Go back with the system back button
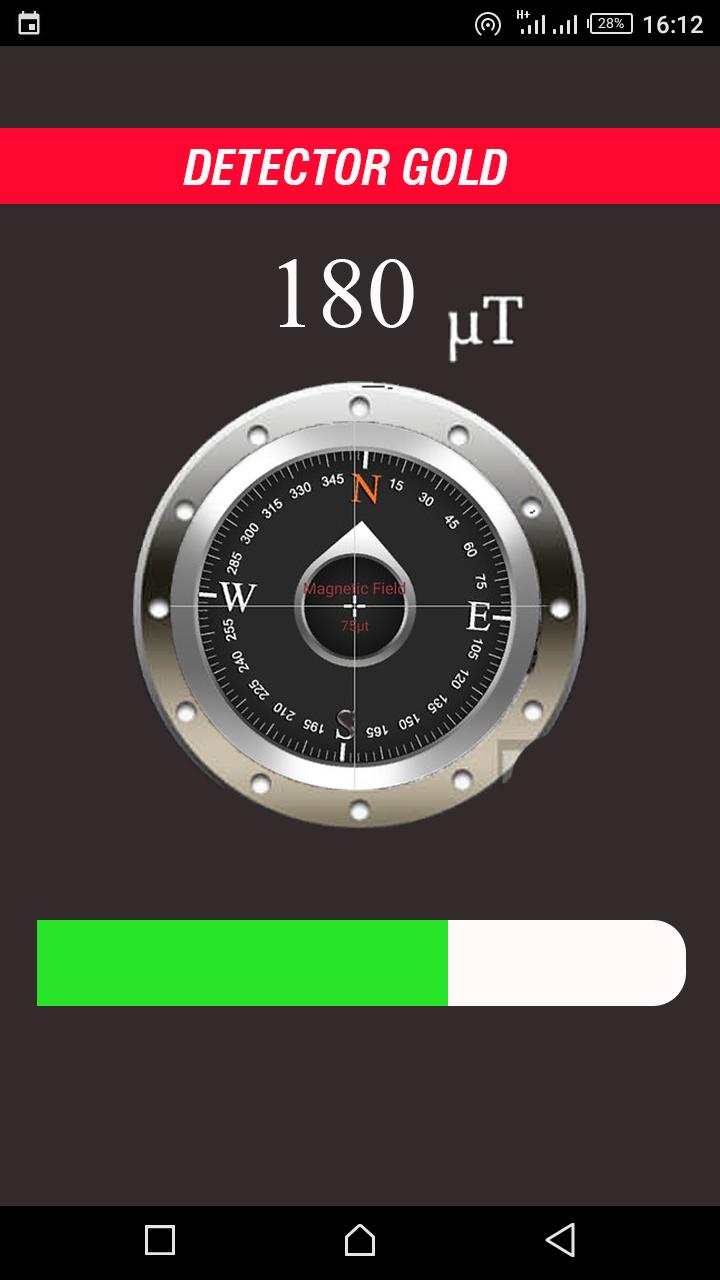720x1280 pixels. click(560, 1240)
